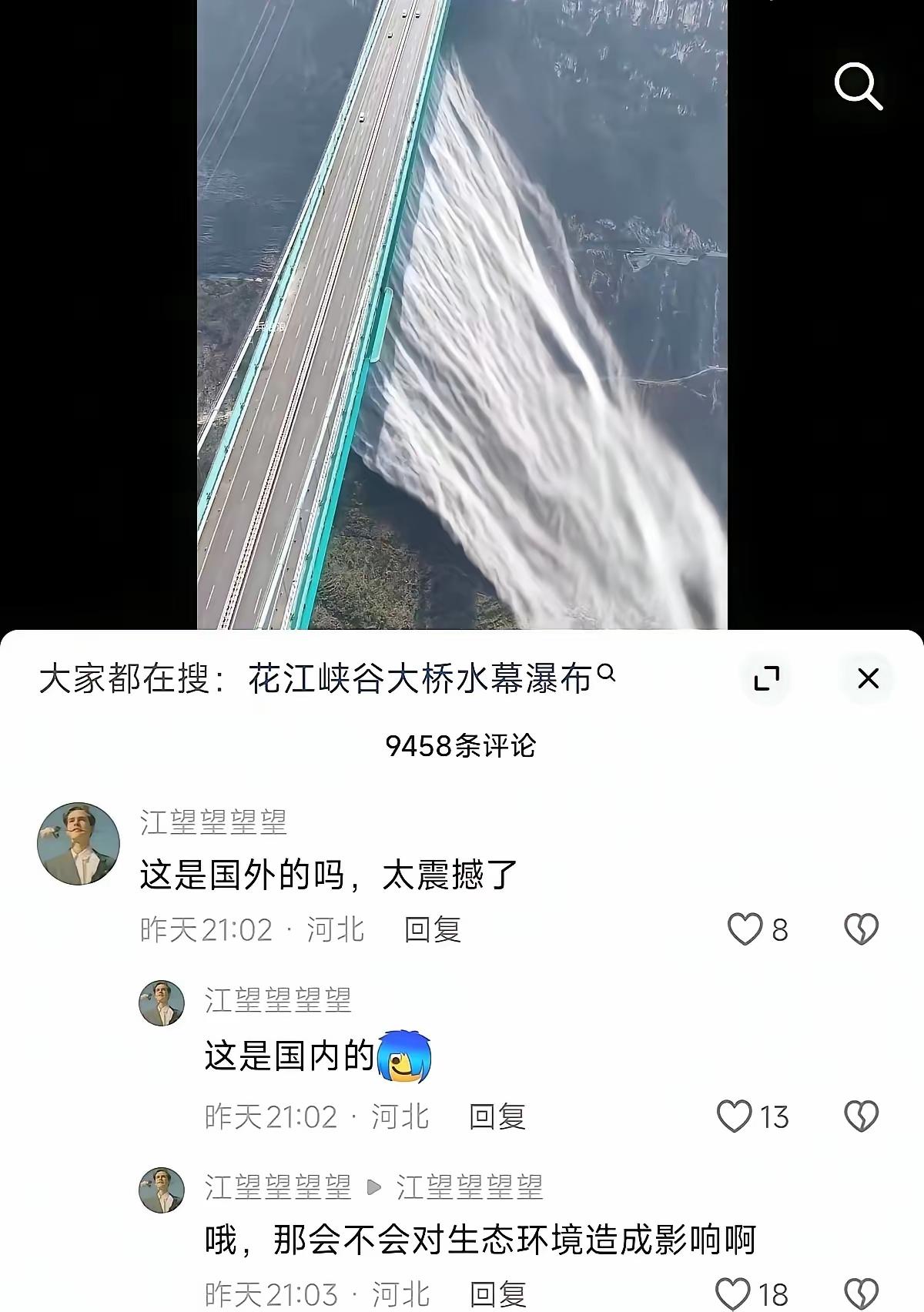Screen dimensions: 924x1312
Task: Like the comment 这是国外的吗，太震撼了
Action: 745,929
